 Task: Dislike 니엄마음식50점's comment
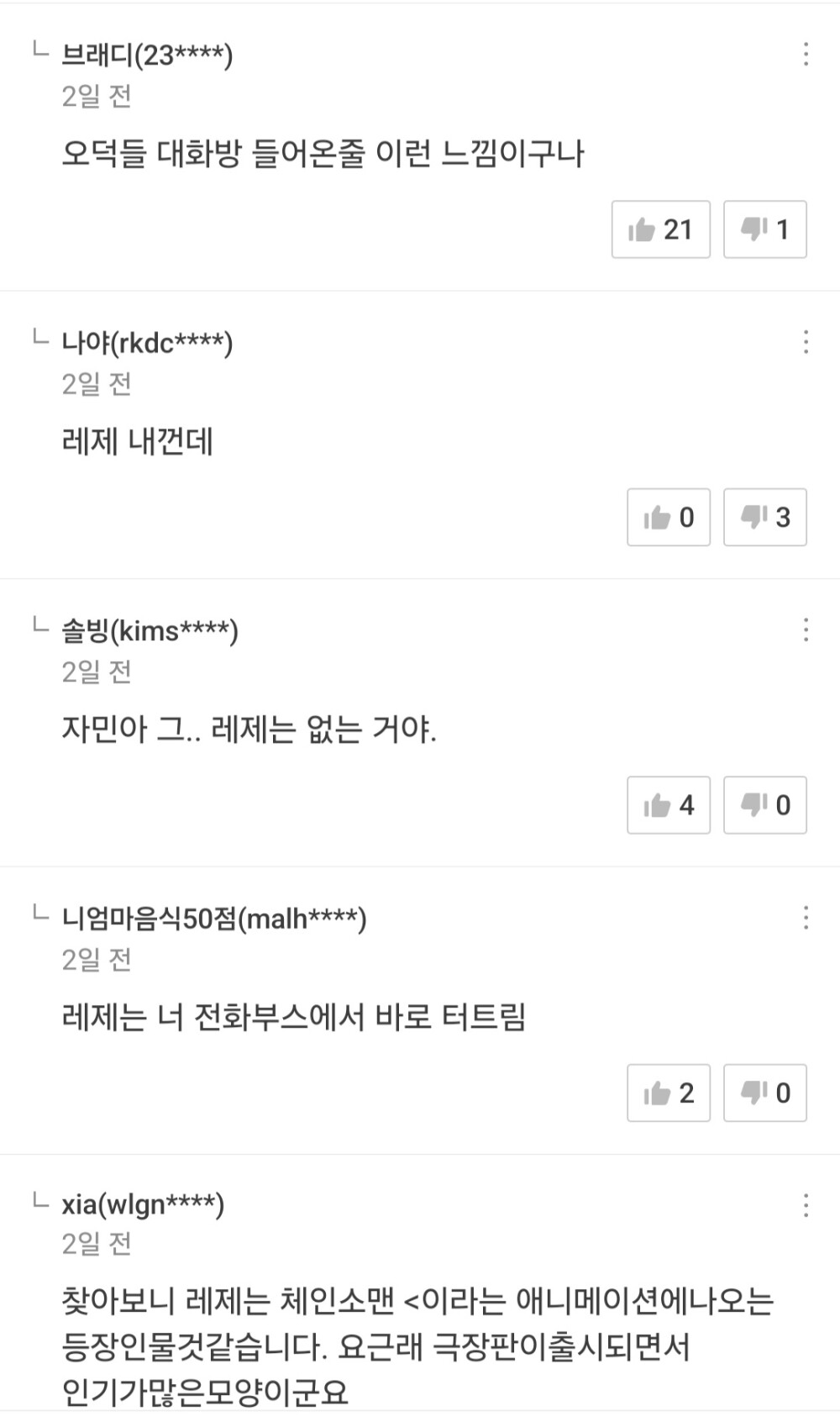pyautogui.click(x=764, y=1093)
